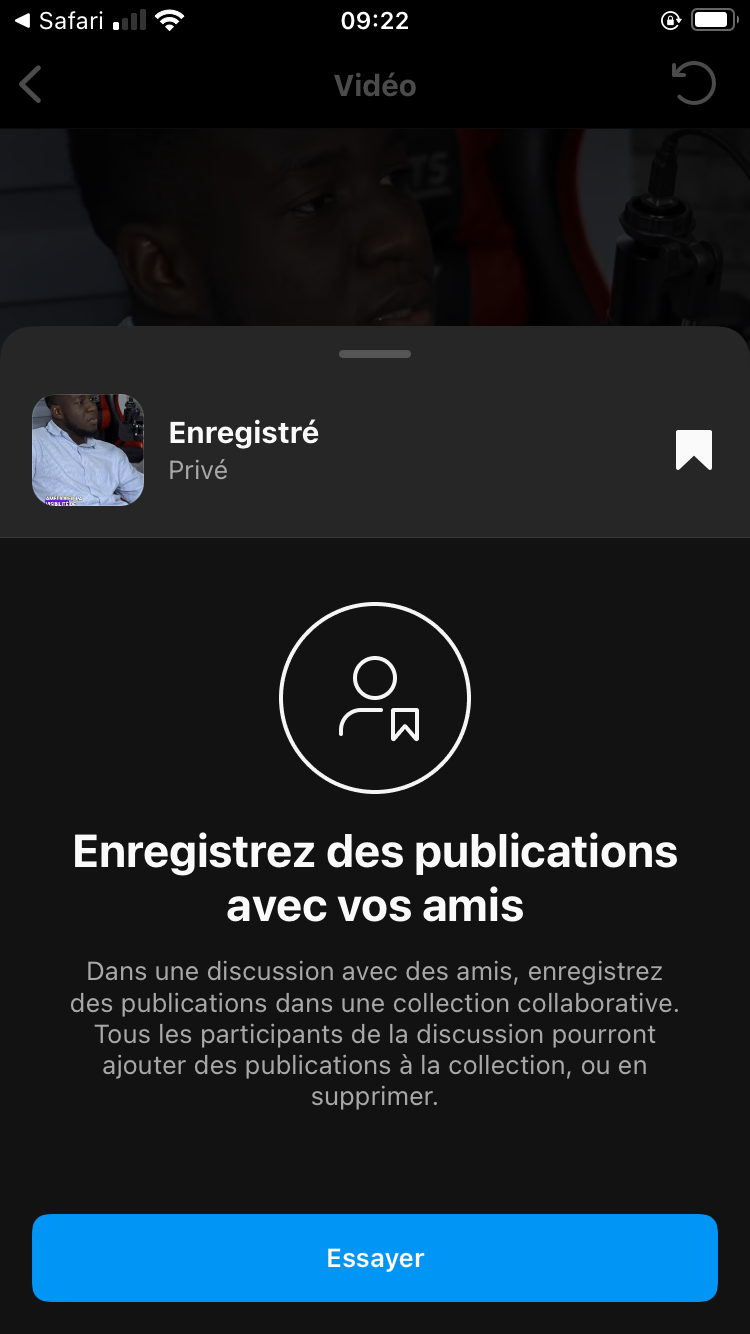The height and width of the screenshot is (1334, 750).
Task: Tap the Essayer button
Action: [x=375, y=1258]
